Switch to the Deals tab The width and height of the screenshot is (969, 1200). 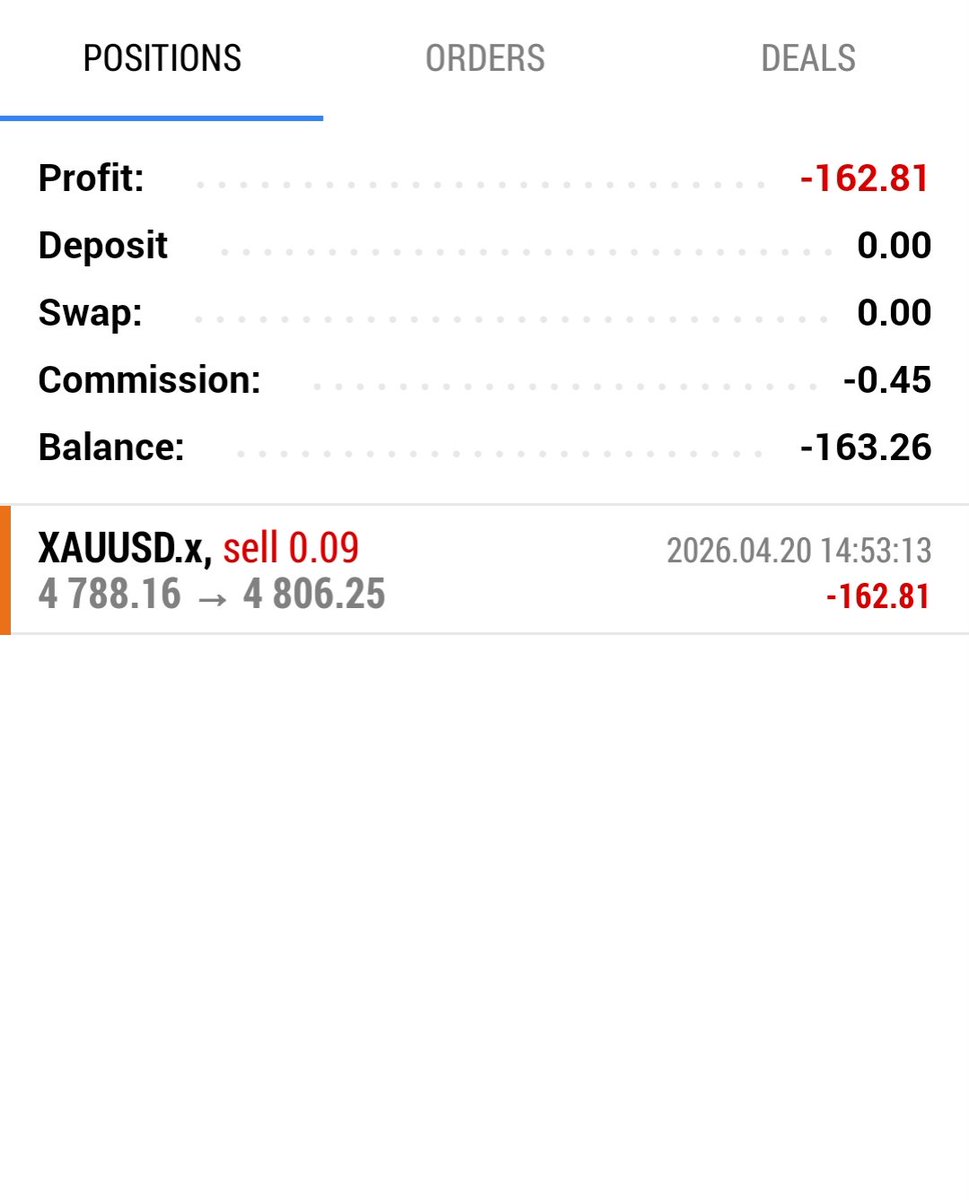pos(808,59)
